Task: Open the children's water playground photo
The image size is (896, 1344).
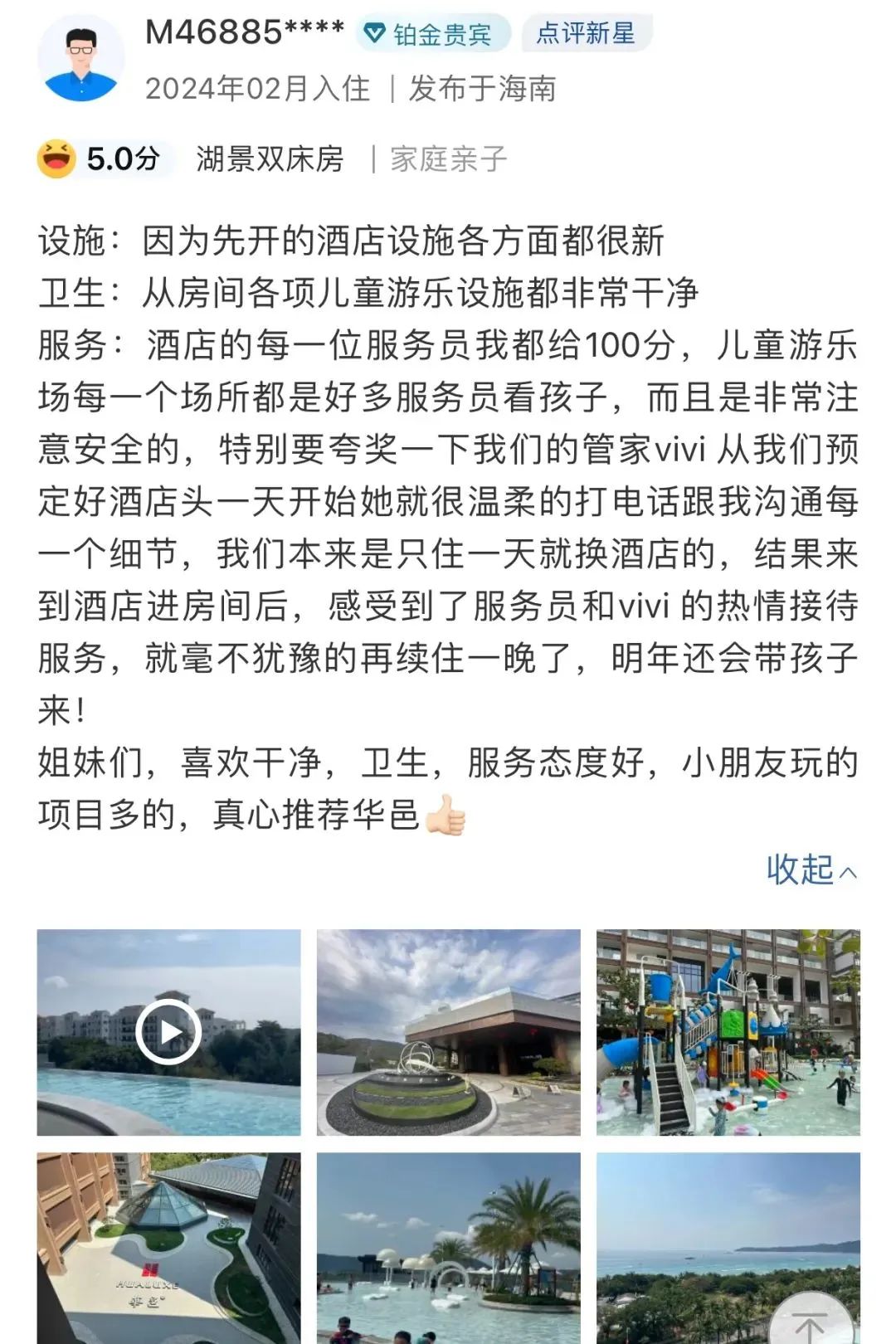Action: (728, 1032)
